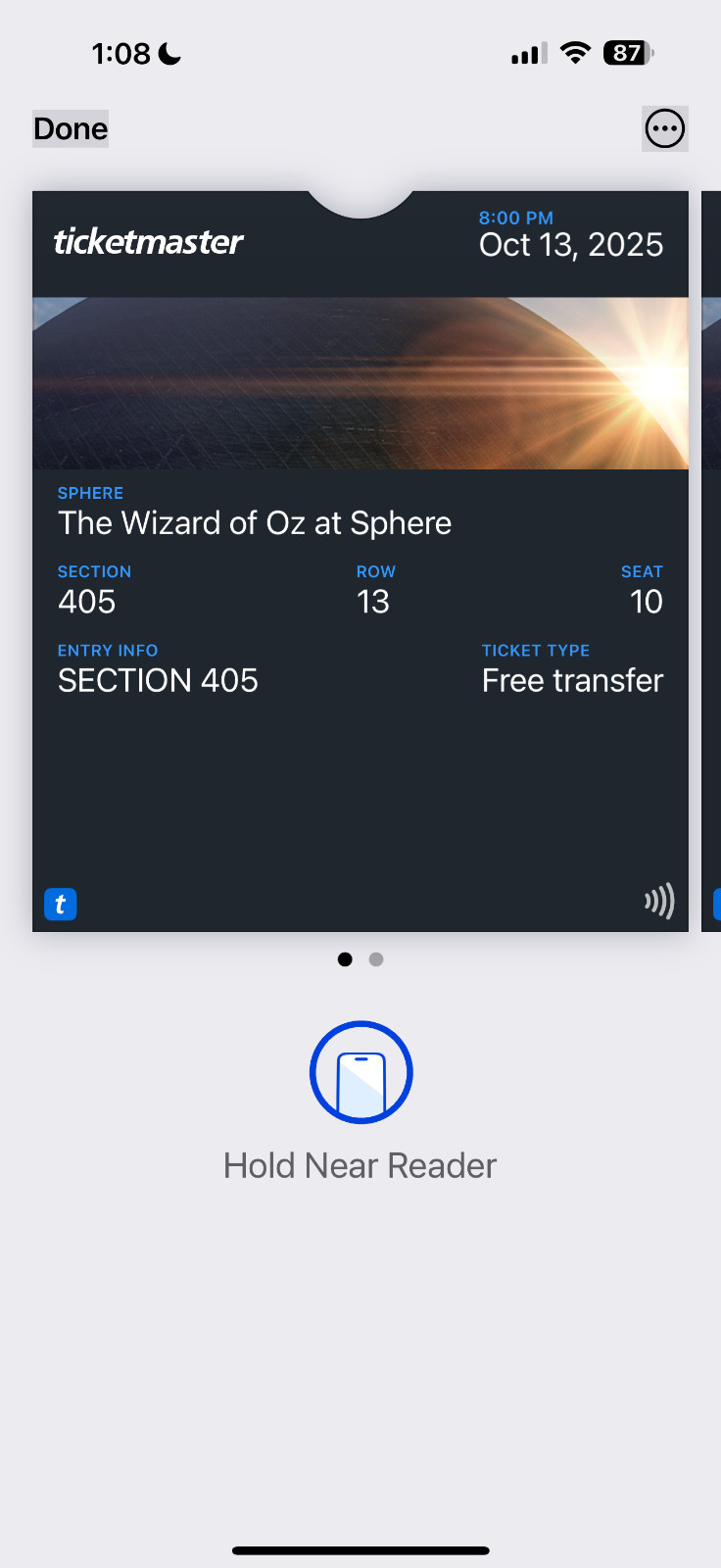Tap Done to close the pass view
This screenshot has height=1568, width=721.
point(70,128)
